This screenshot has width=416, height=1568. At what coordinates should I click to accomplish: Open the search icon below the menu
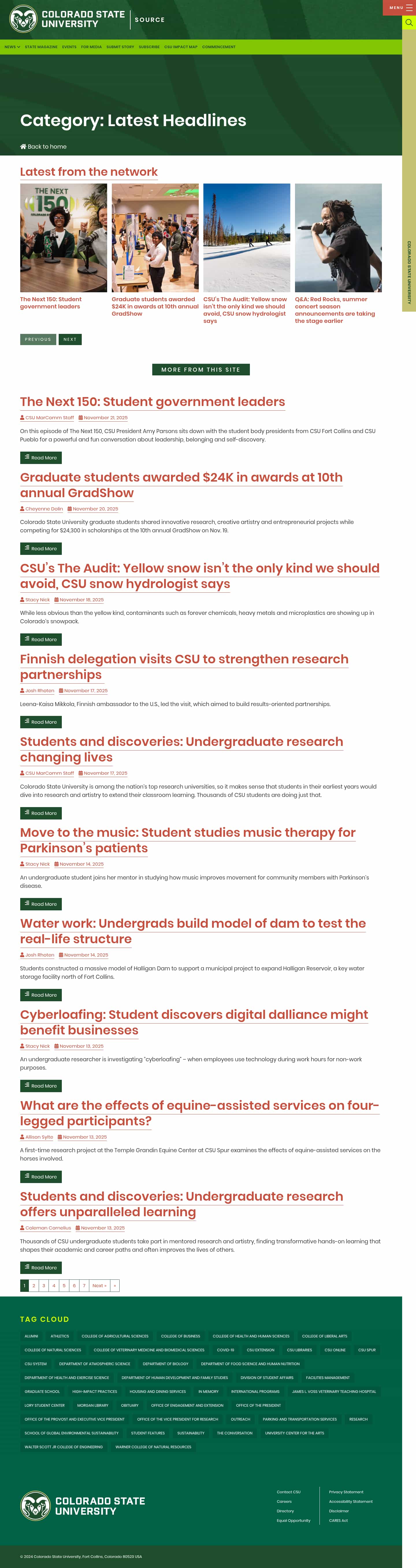click(409, 23)
